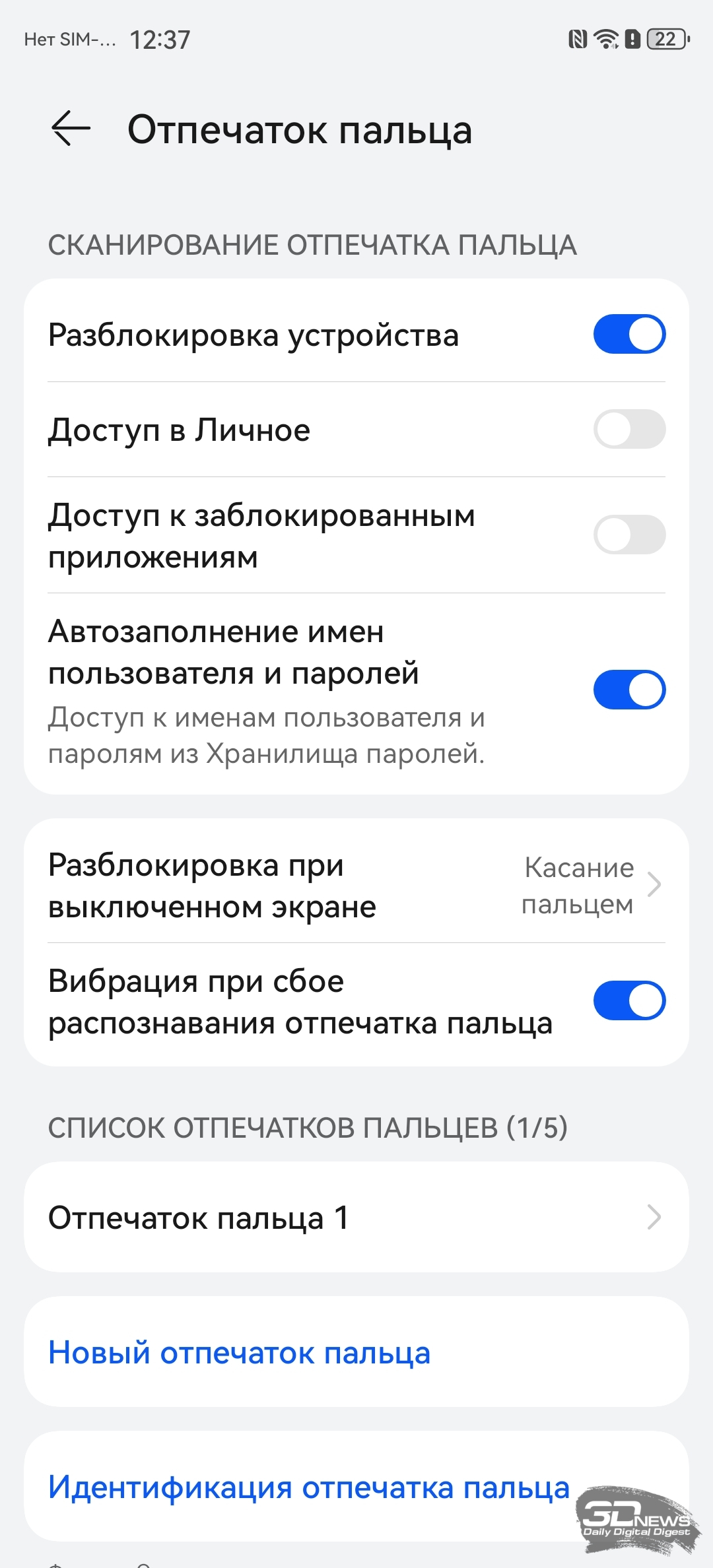Enable «Доступ в Личное» switch
The height and width of the screenshot is (1568, 713).
628,429
